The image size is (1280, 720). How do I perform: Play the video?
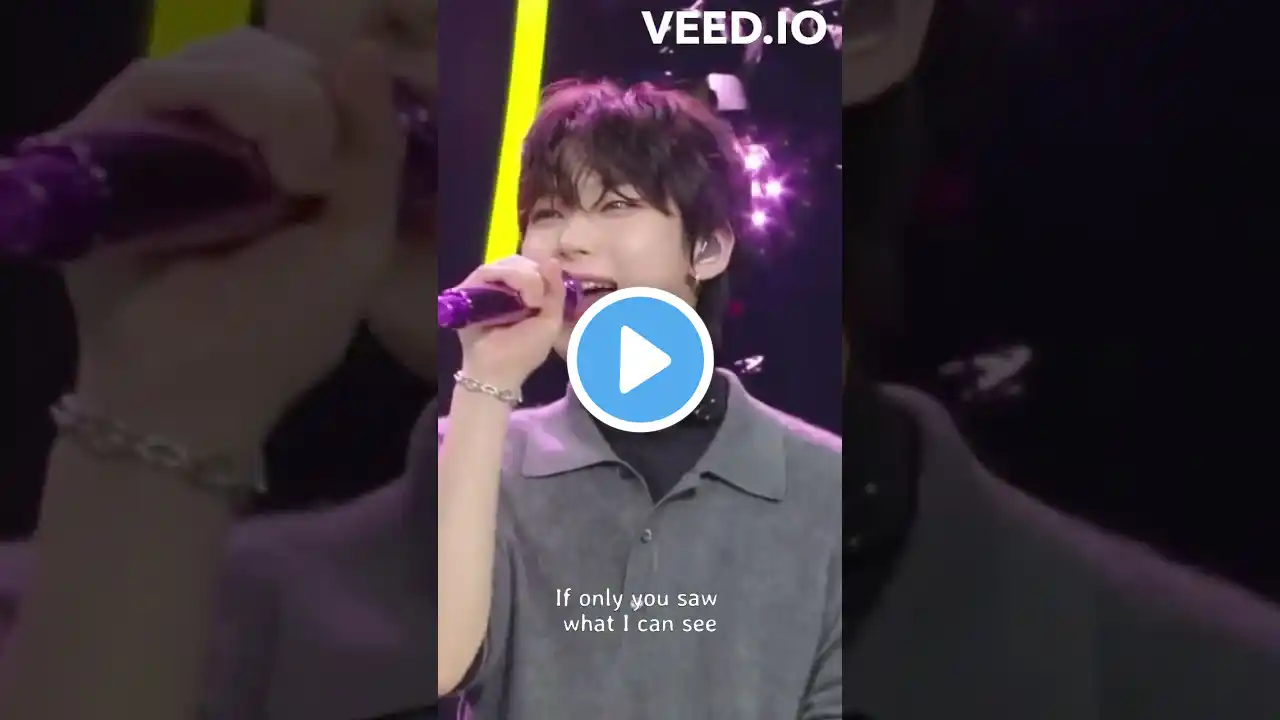coord(640,360)
